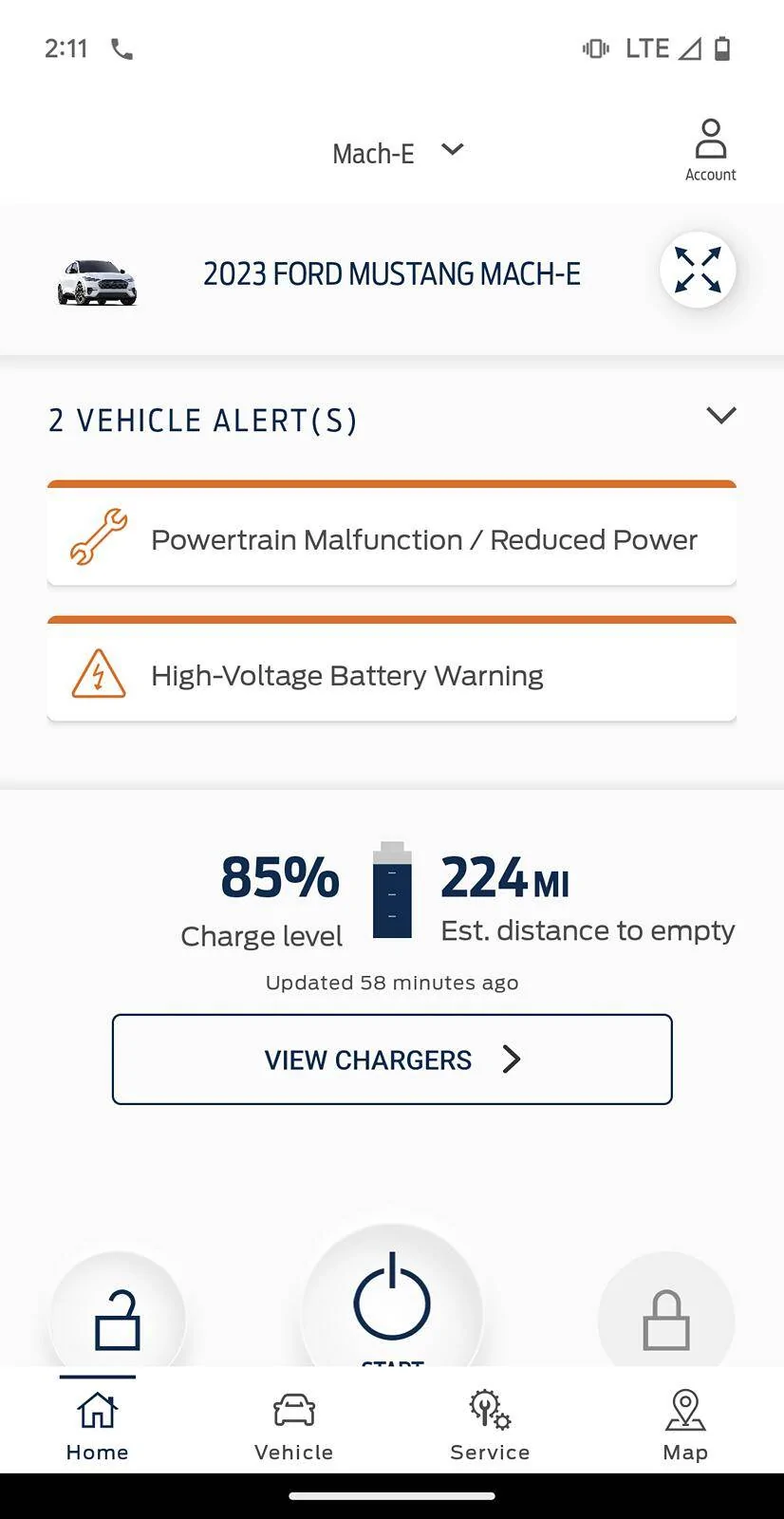This screenshot has width=784, height=1519.
Task: Open the Account profile
Action: (710, 149)
